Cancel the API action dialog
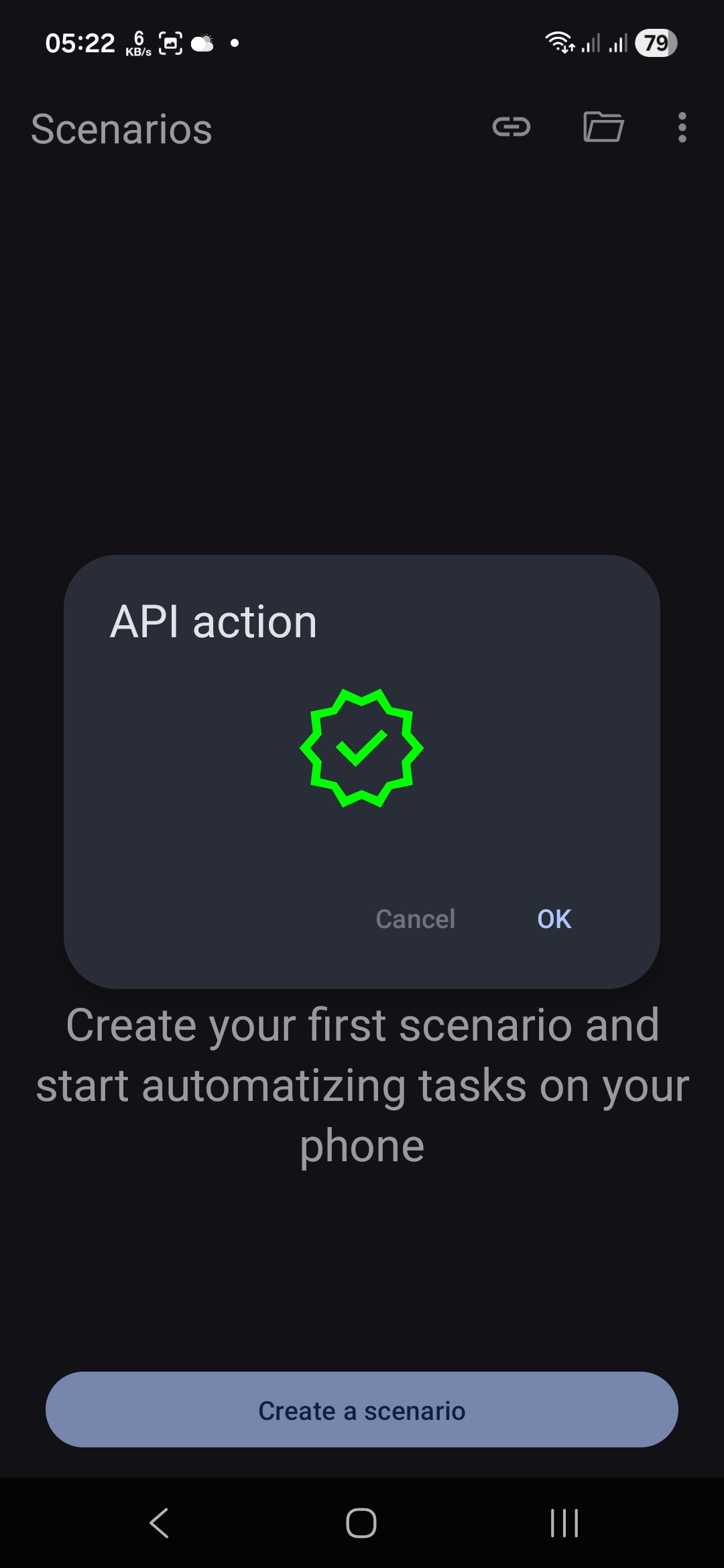Viewport: 724px width, 1568px height. (416, 919)
